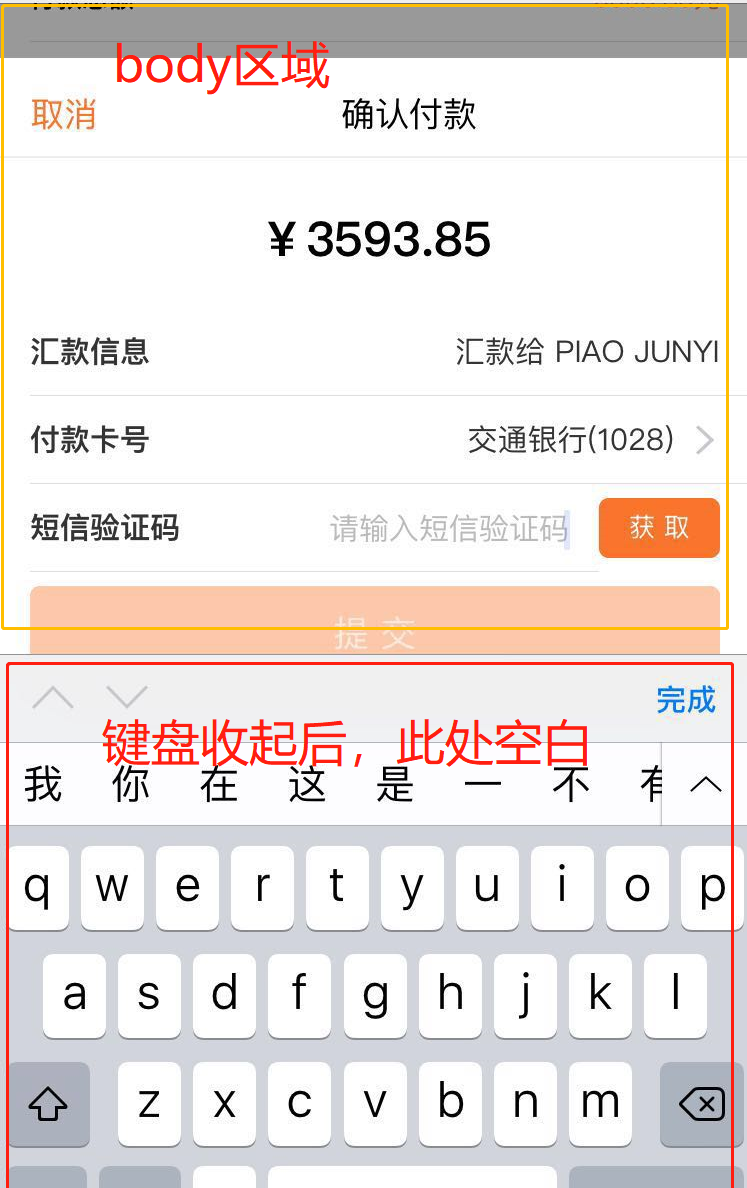Tap 取消 to cancel the payment
This screenshot has height=1188, width=747.
pyautogui.click(x=63, y=115)
